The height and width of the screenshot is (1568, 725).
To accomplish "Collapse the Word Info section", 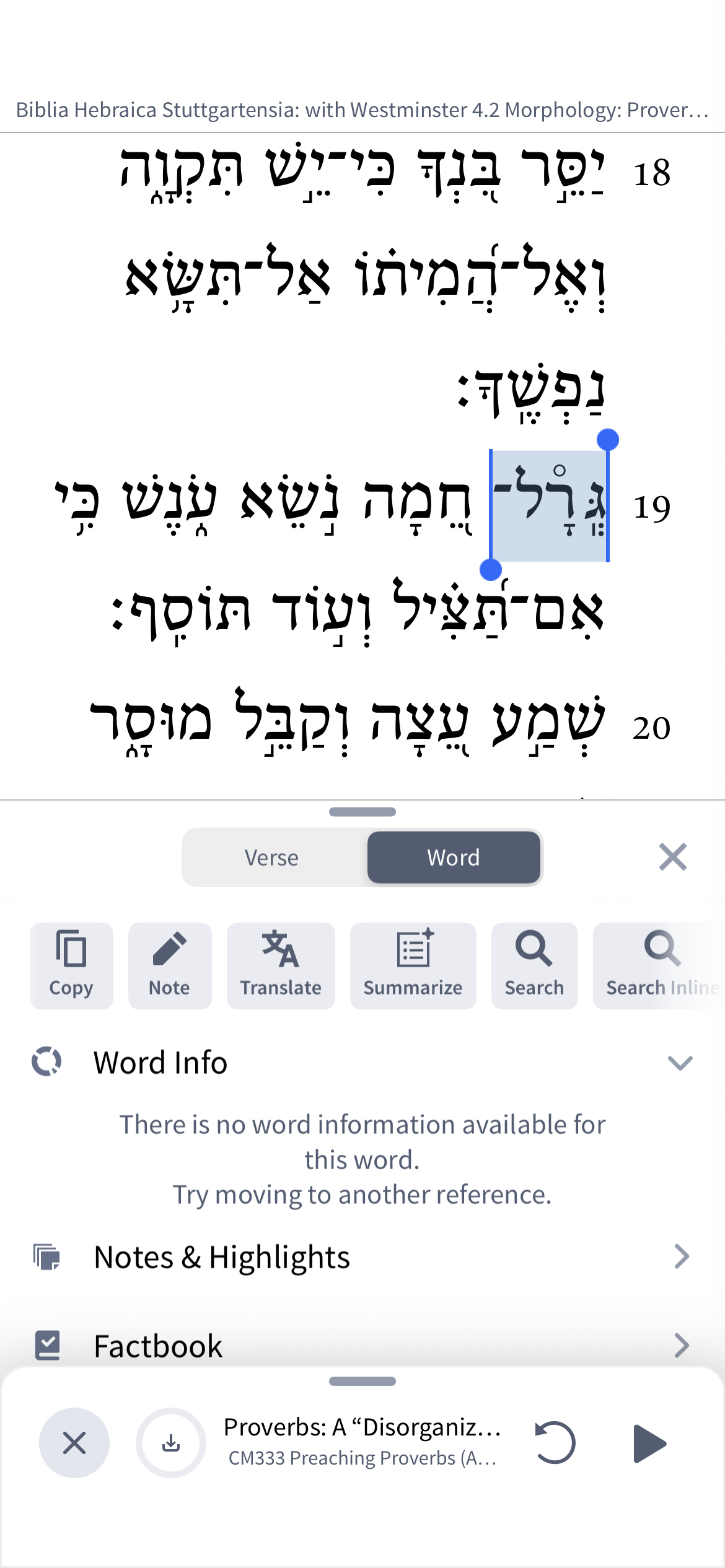I will click(x=680, y=1063).
